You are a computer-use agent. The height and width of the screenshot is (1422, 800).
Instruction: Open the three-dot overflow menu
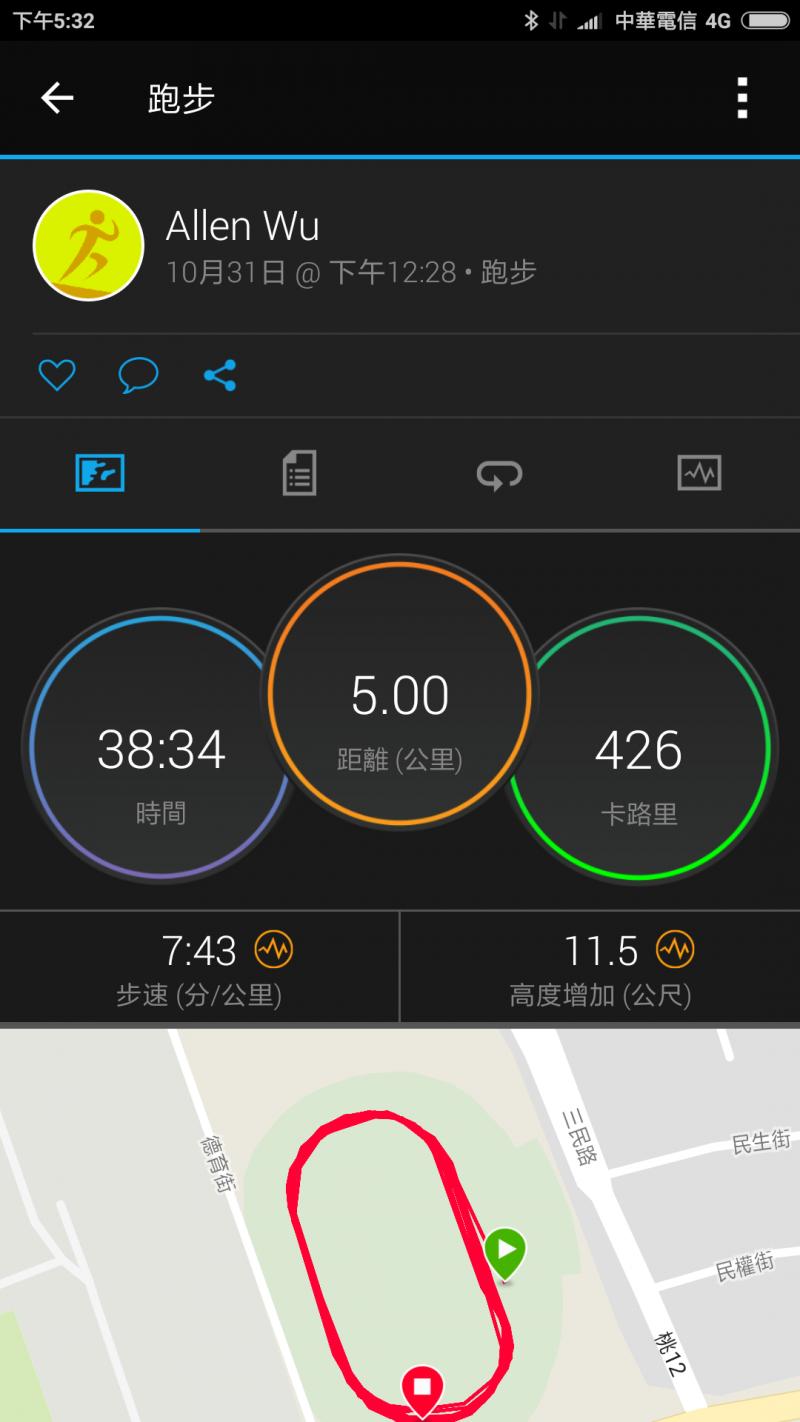point(741,98)
